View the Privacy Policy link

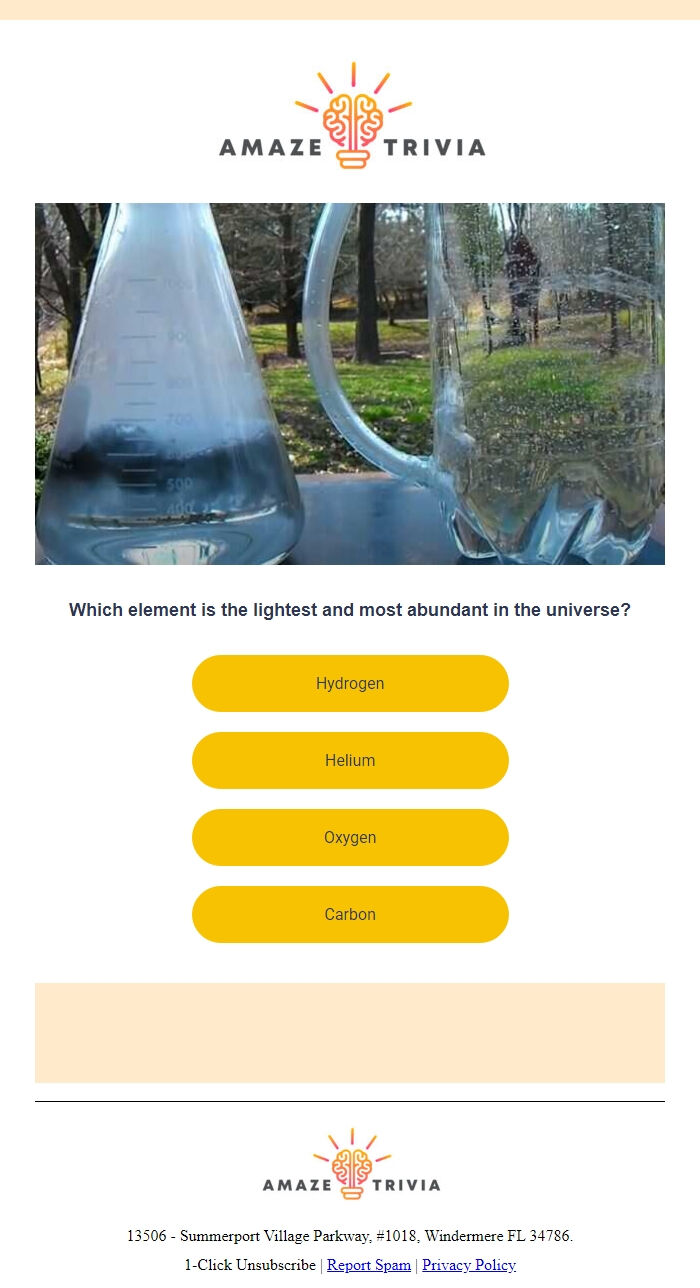coord(469,1265)
